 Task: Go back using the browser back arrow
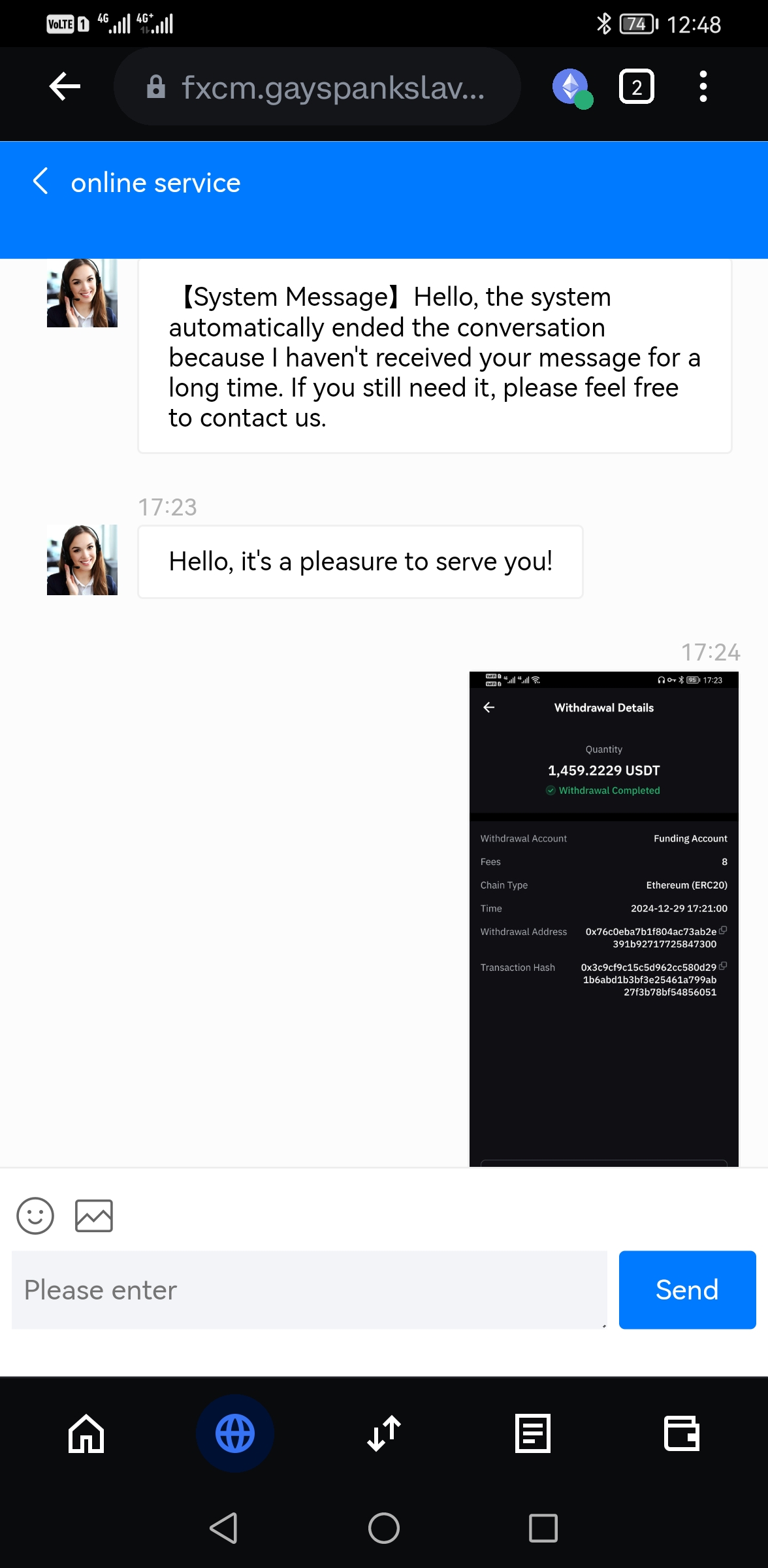[x=65, y=86]
